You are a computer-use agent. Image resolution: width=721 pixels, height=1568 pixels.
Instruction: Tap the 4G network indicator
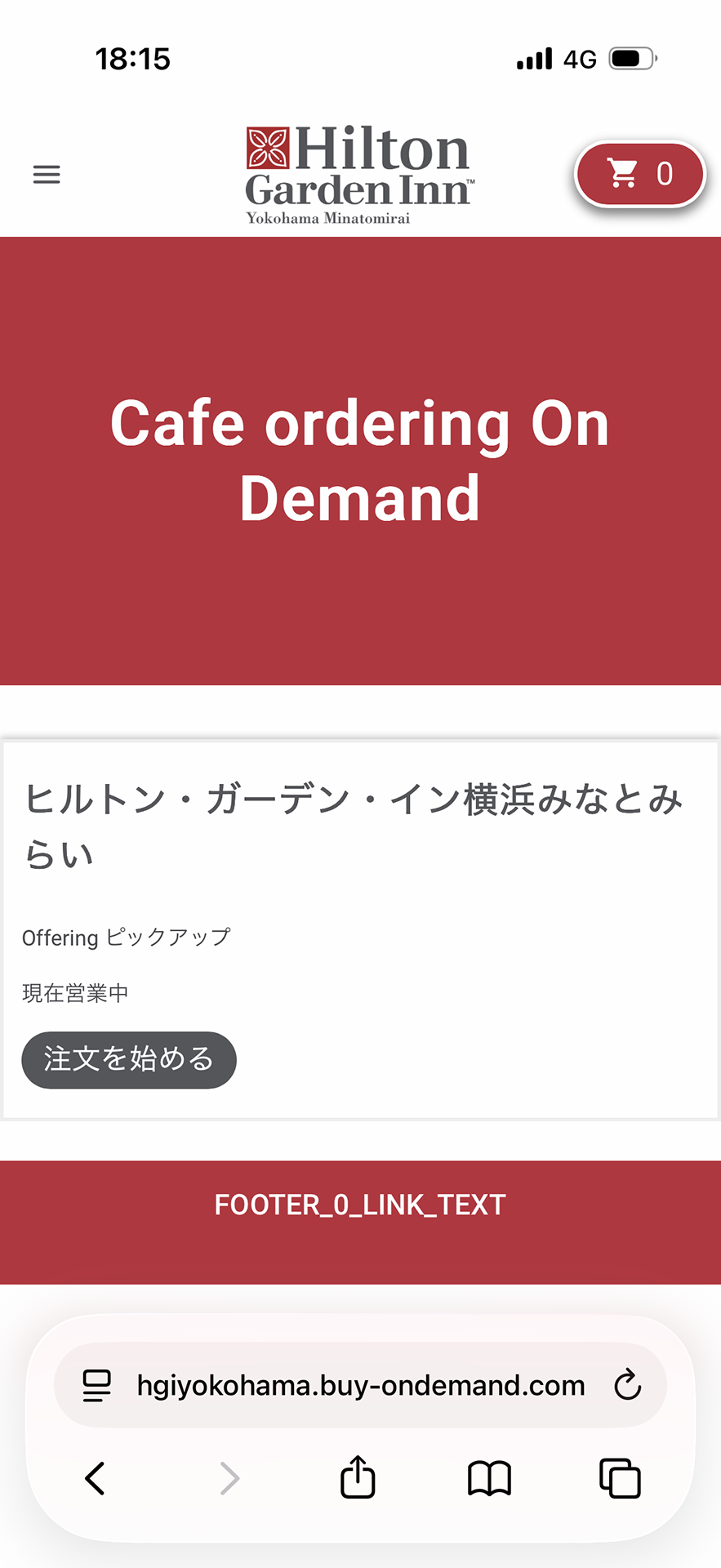(577, 58)
